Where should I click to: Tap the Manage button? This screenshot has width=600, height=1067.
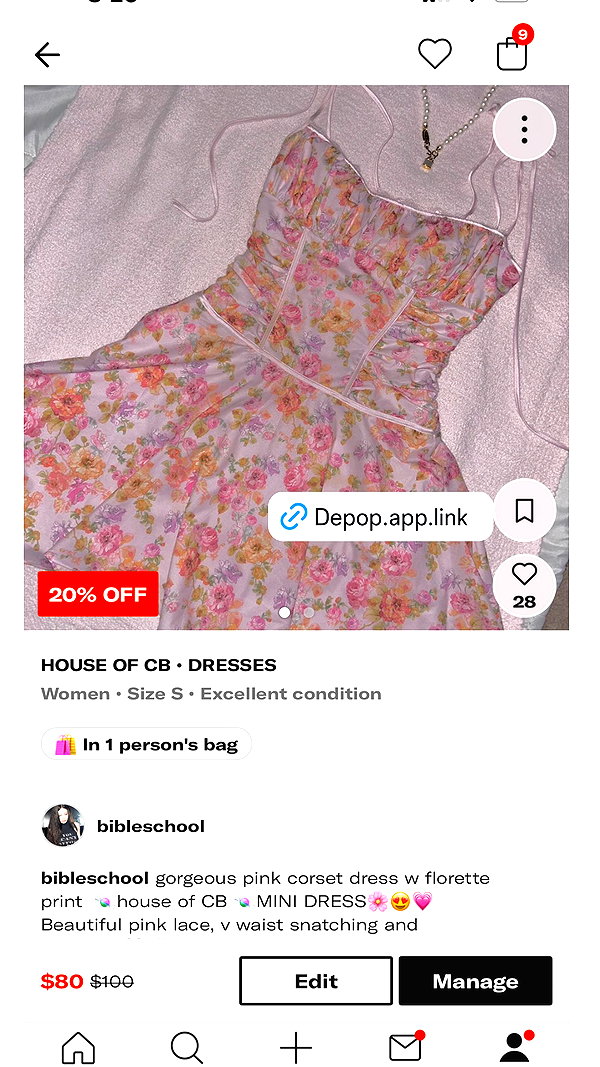[x=476, y=981]
